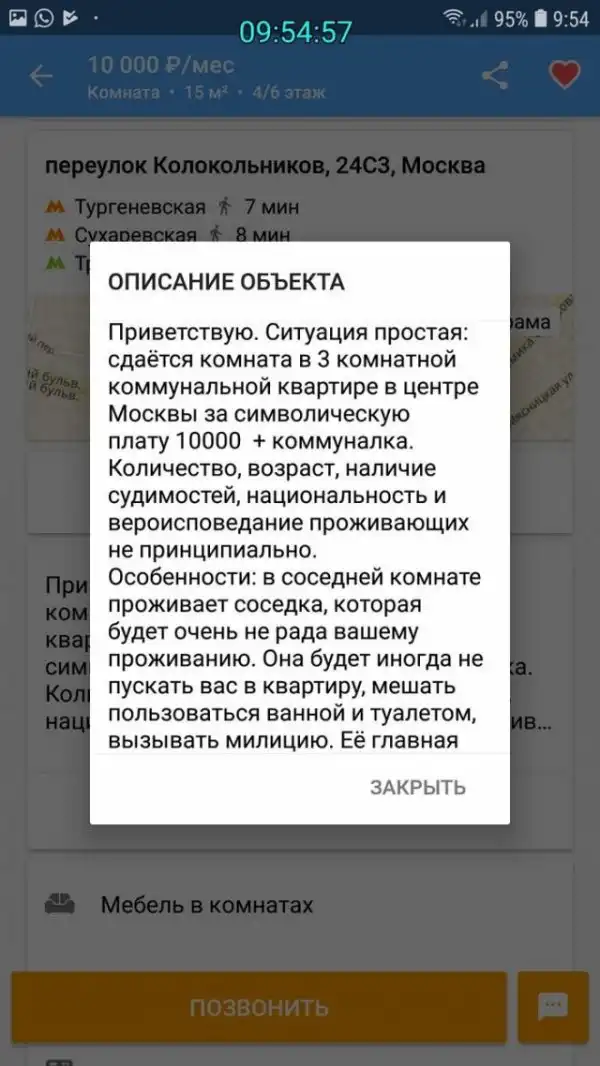600x1066 pixels.
Task: Toggle the favorite heart icon
Action: (565, 75)
